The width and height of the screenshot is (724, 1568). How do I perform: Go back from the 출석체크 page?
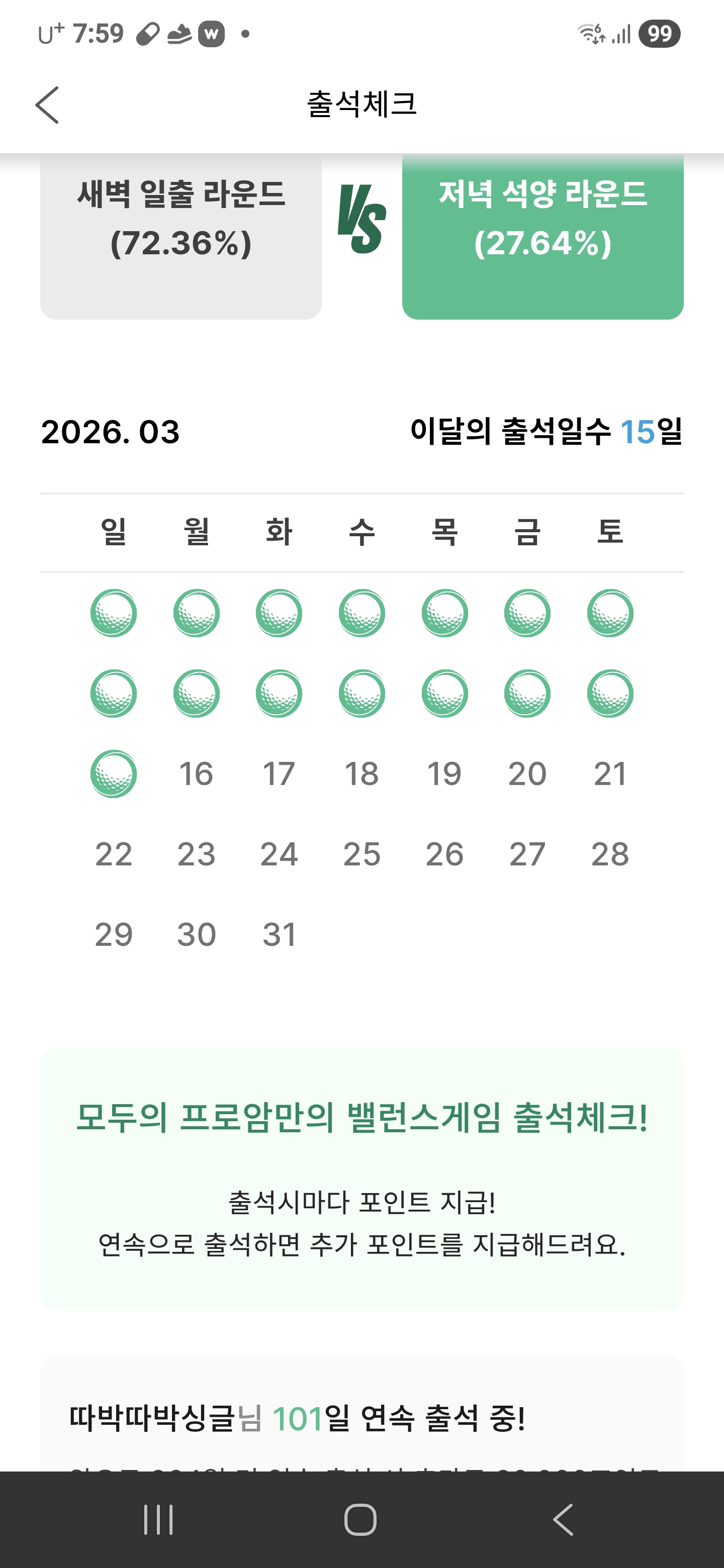click(x=47, y=105)
